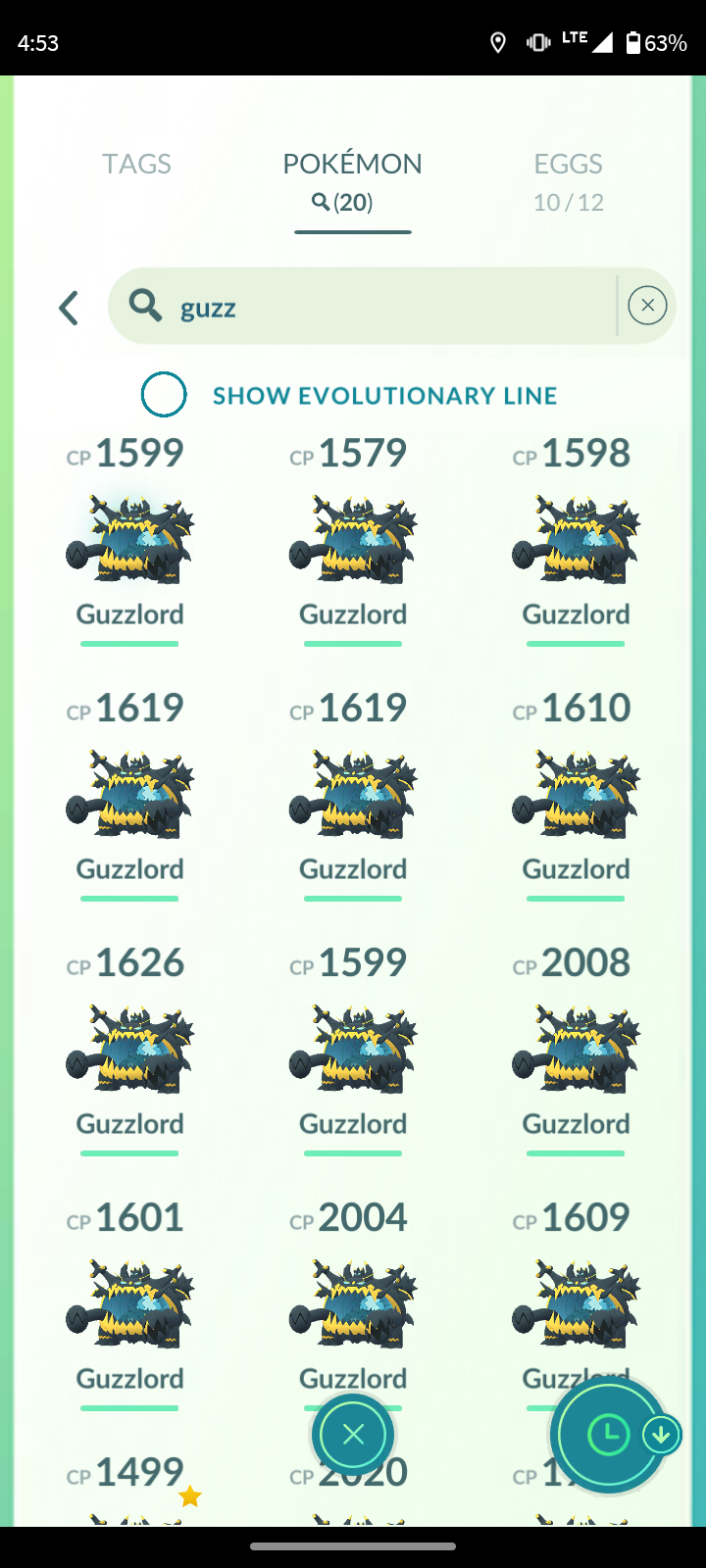706x1568 pixels.
Task: View the Guzzlord with CP 1626
Action: click(x=129, y=1051)
